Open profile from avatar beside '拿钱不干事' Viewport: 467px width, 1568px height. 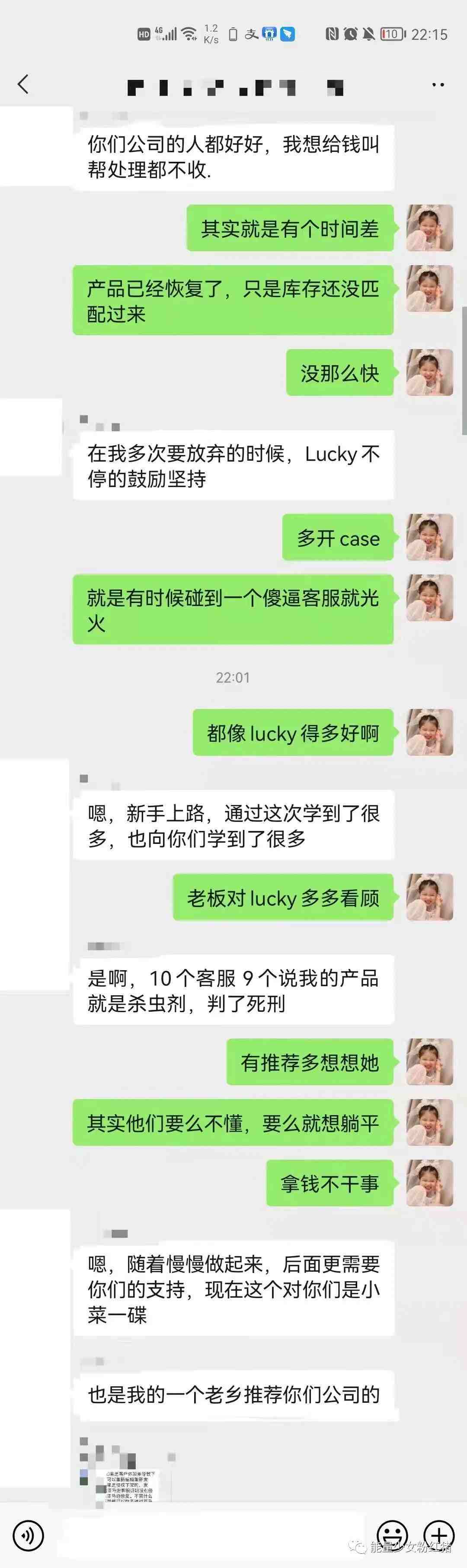point(429,1183)
